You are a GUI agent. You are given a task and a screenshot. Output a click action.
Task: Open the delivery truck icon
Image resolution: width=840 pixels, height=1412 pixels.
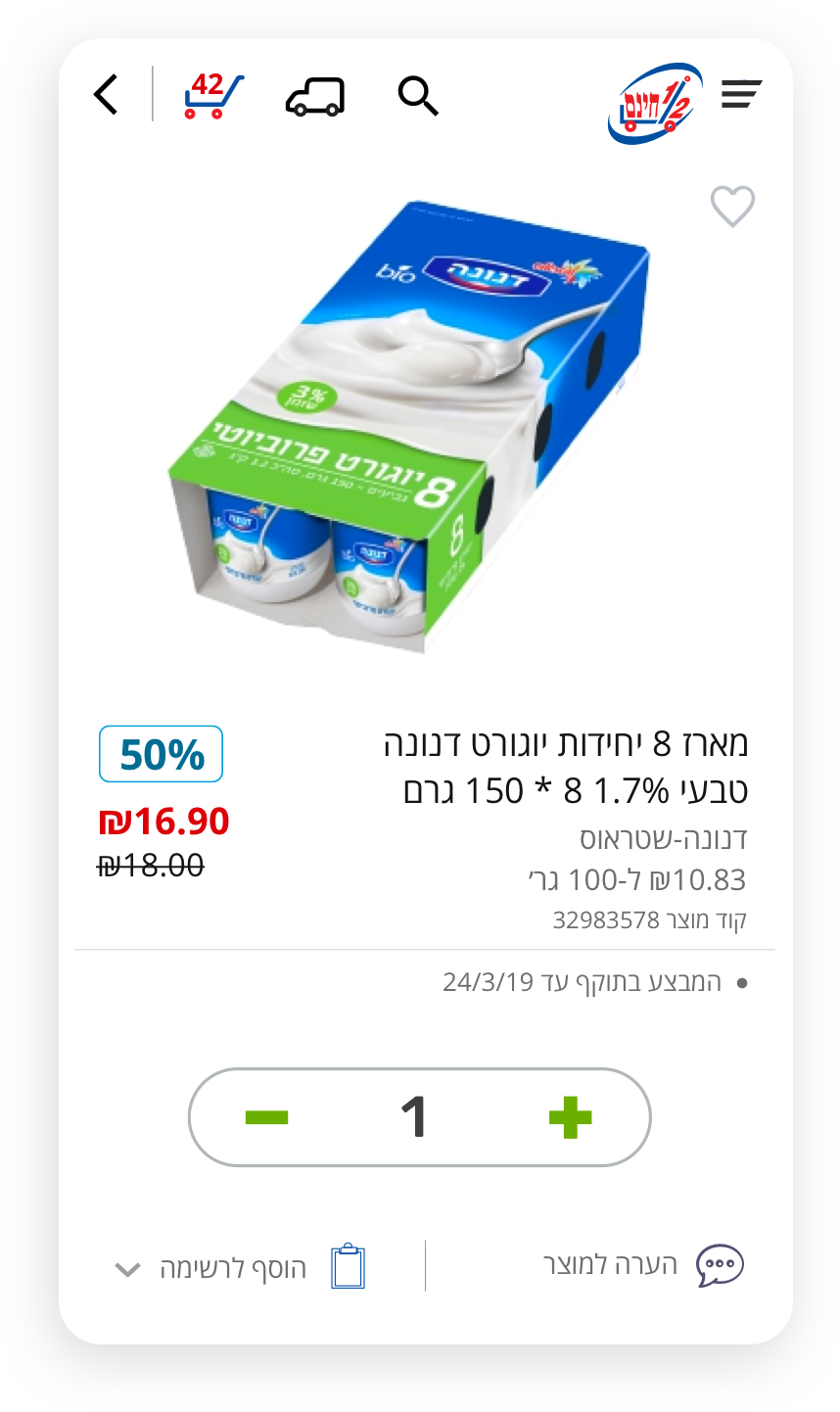(x=315, y=97)
